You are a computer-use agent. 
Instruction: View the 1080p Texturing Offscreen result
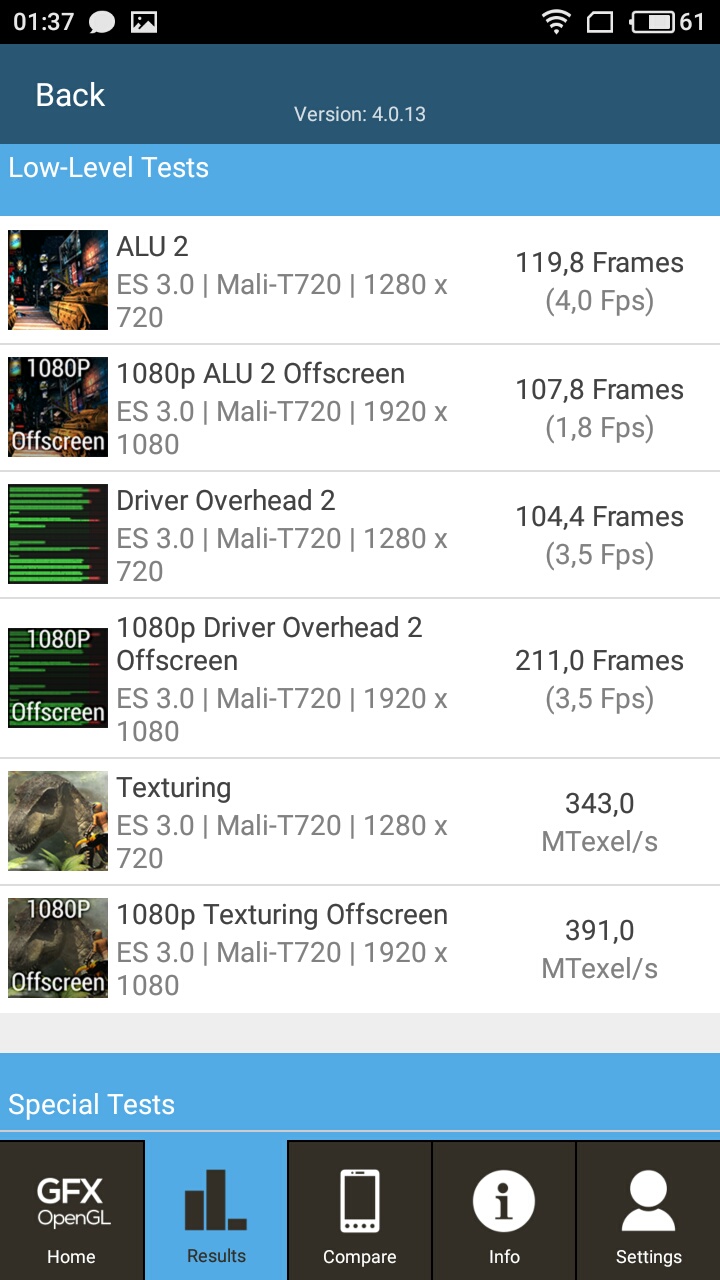[360, 949]
